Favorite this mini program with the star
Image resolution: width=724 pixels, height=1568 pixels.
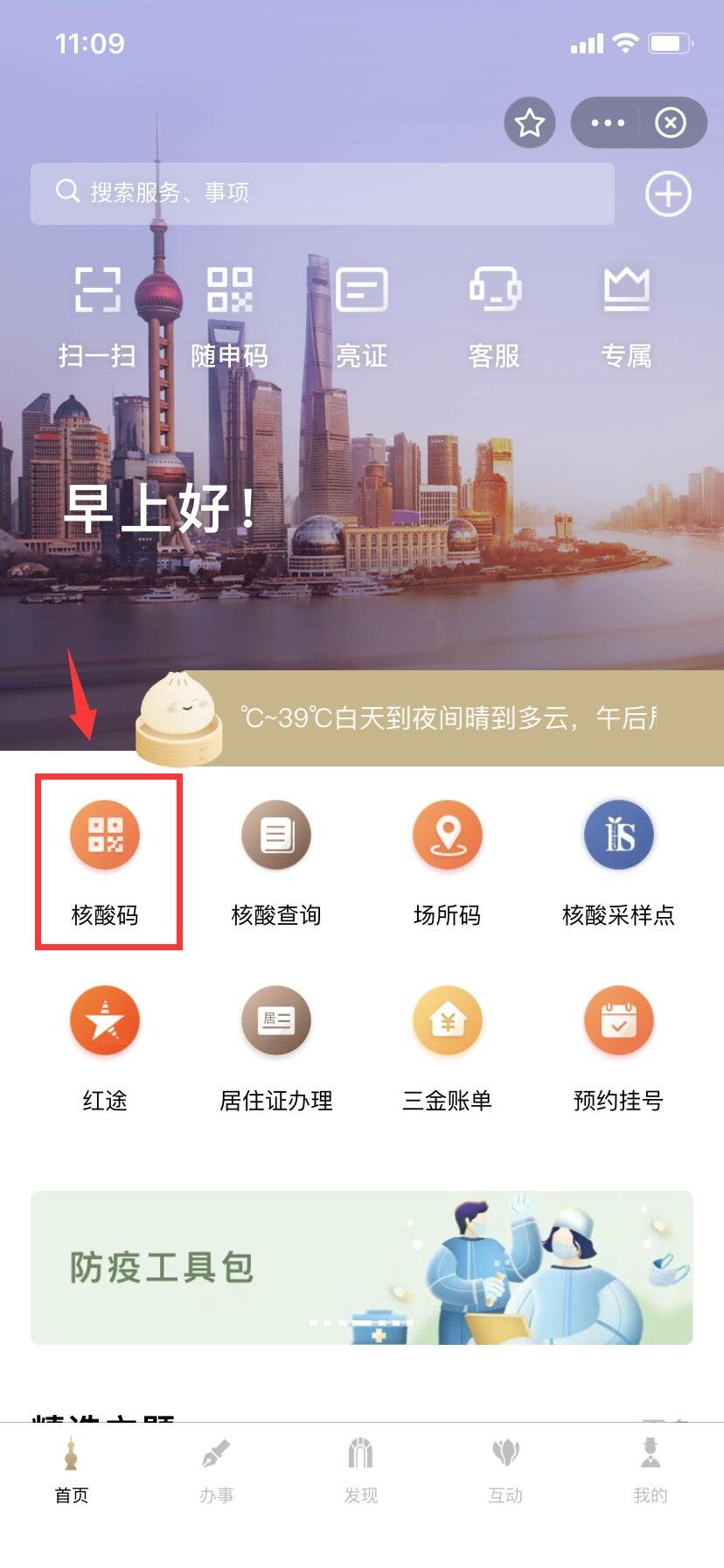[530, 123]
